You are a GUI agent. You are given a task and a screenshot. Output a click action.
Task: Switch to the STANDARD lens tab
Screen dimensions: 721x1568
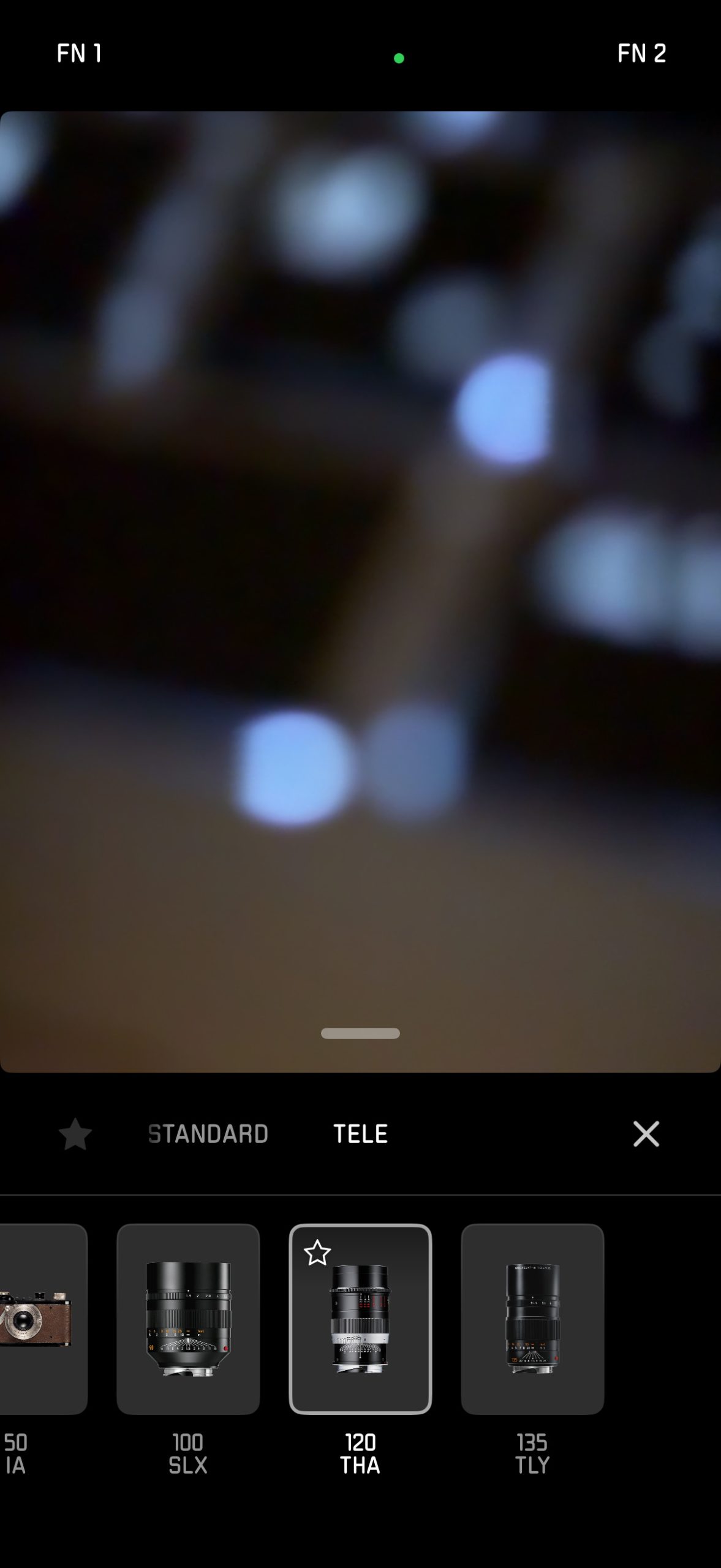208,1134
